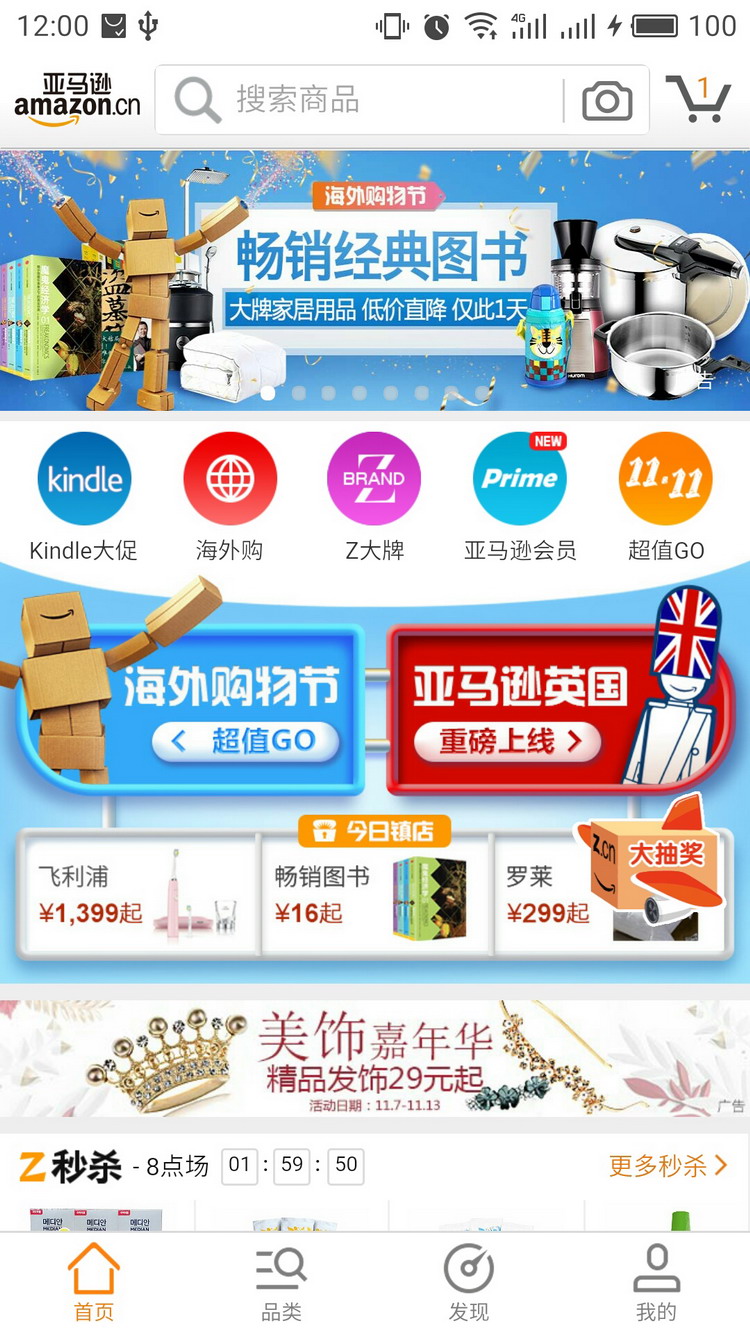Open the camera scan icon
This screenshot has width=750, height=1333.
[607, 101]
